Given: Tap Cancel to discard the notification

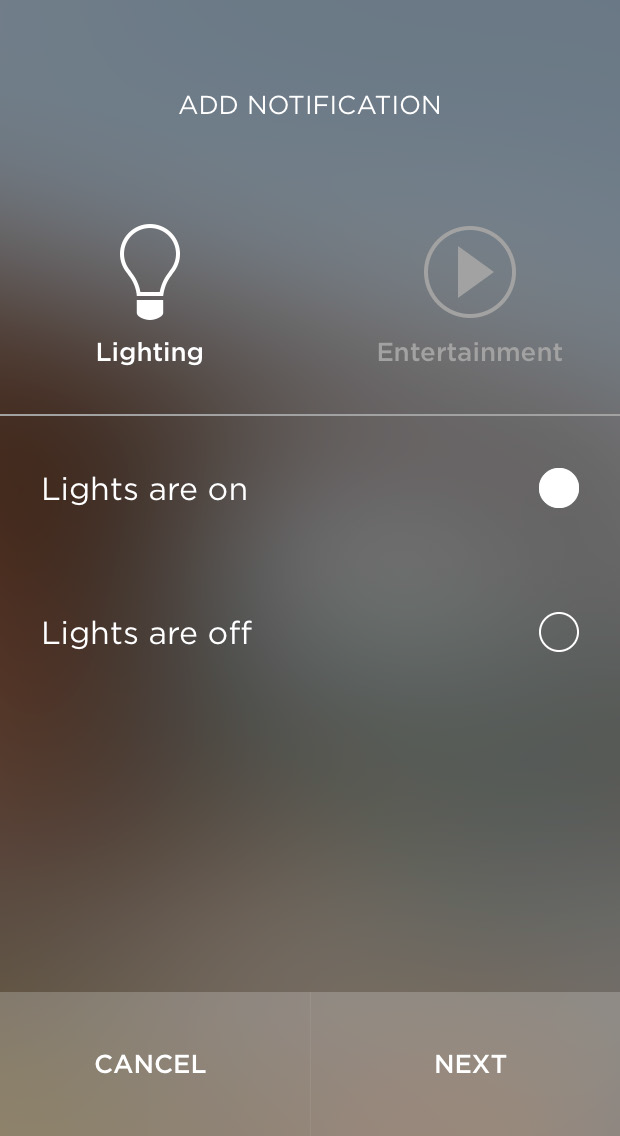Looking at the screenshot, I should [155, 1064].
